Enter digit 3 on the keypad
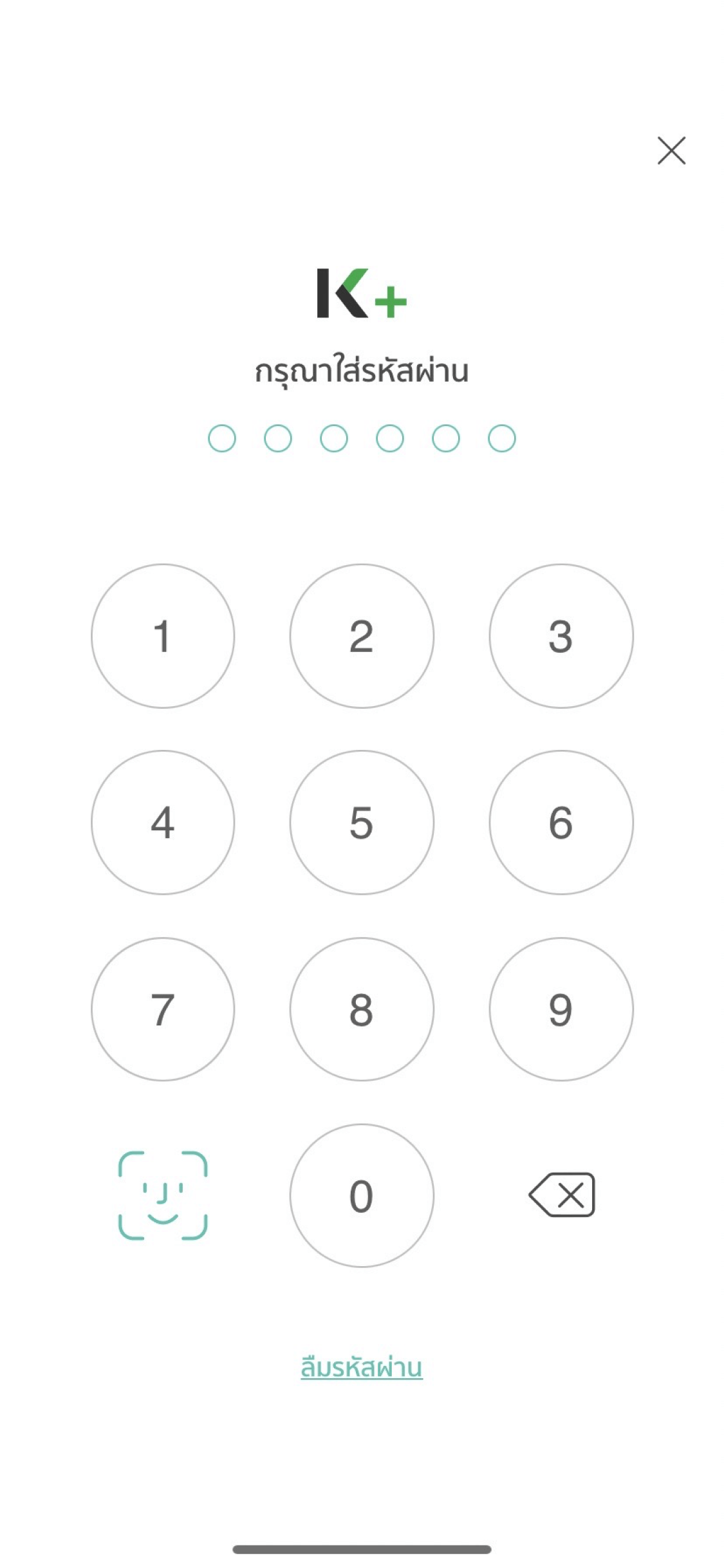 [x=561, y=636]
